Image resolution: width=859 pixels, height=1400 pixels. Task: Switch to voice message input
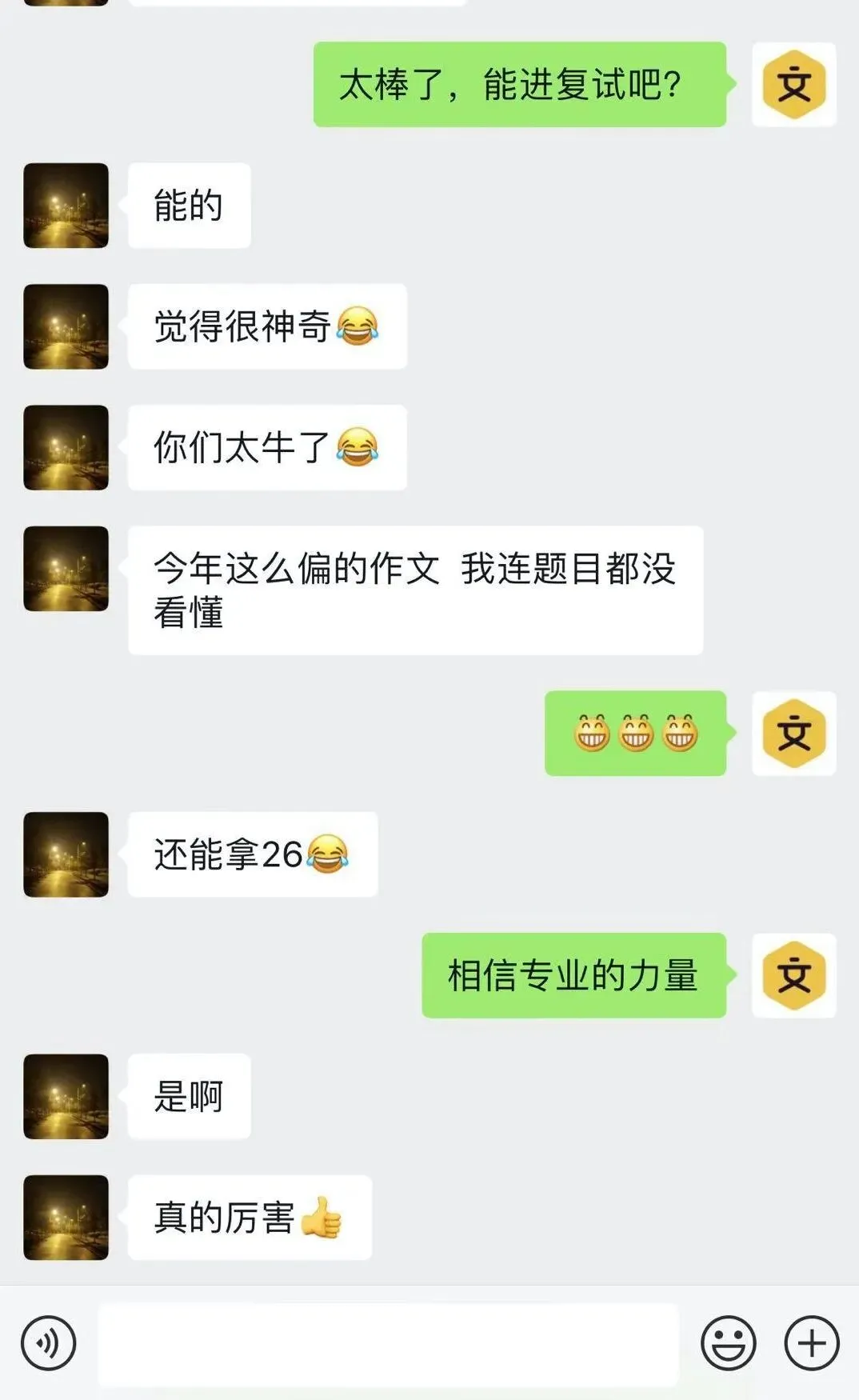[49, 1343]
